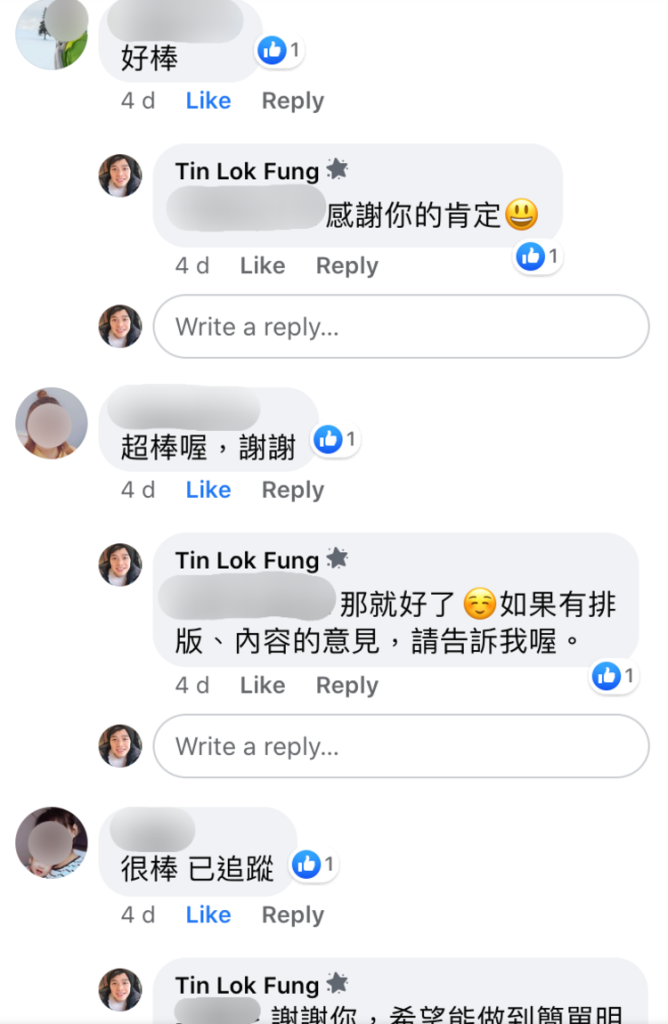The image size is (668, 1024).
Task: Like Tin Lok Fung's reply 那就好了
Action: (x=262, y=685)
